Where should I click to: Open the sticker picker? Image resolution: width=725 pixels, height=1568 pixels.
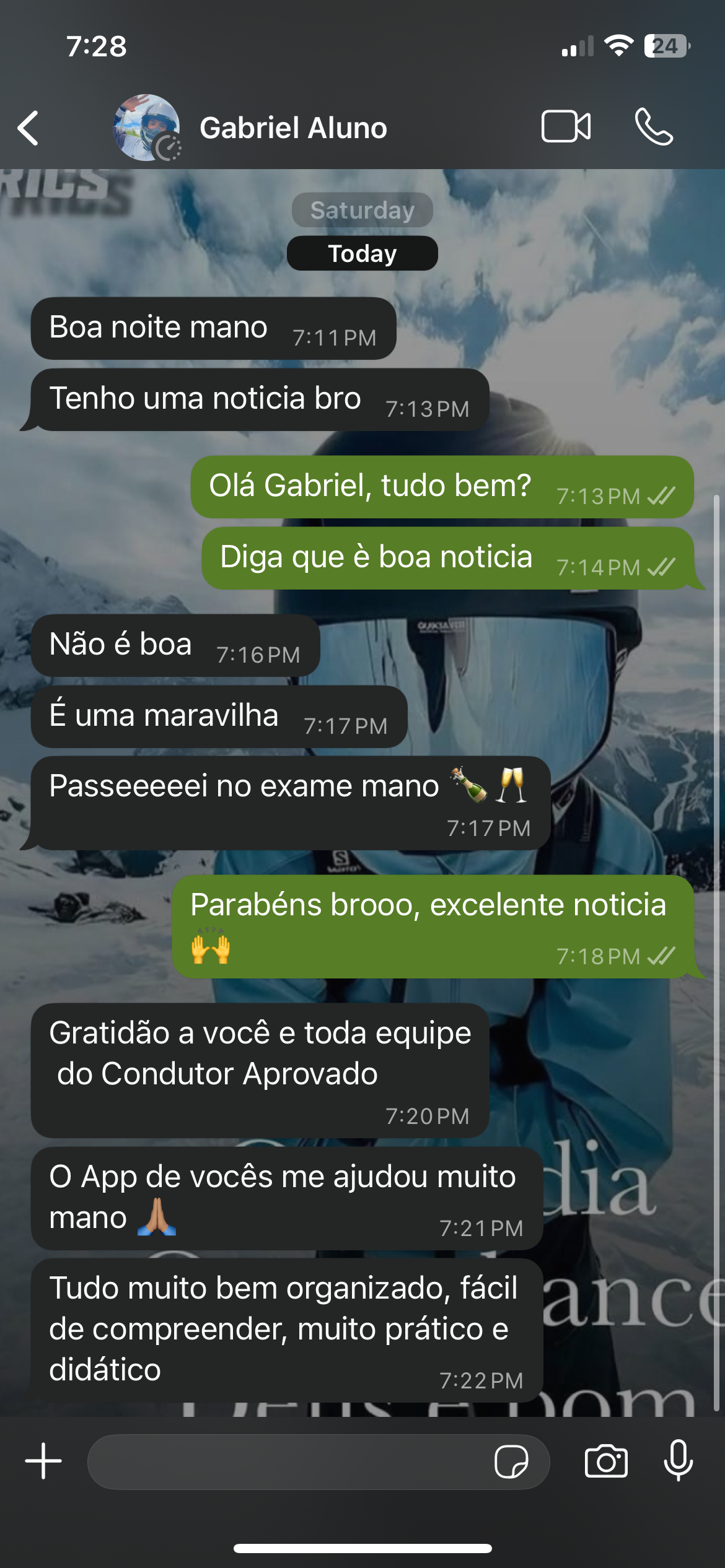[511, 1461]
